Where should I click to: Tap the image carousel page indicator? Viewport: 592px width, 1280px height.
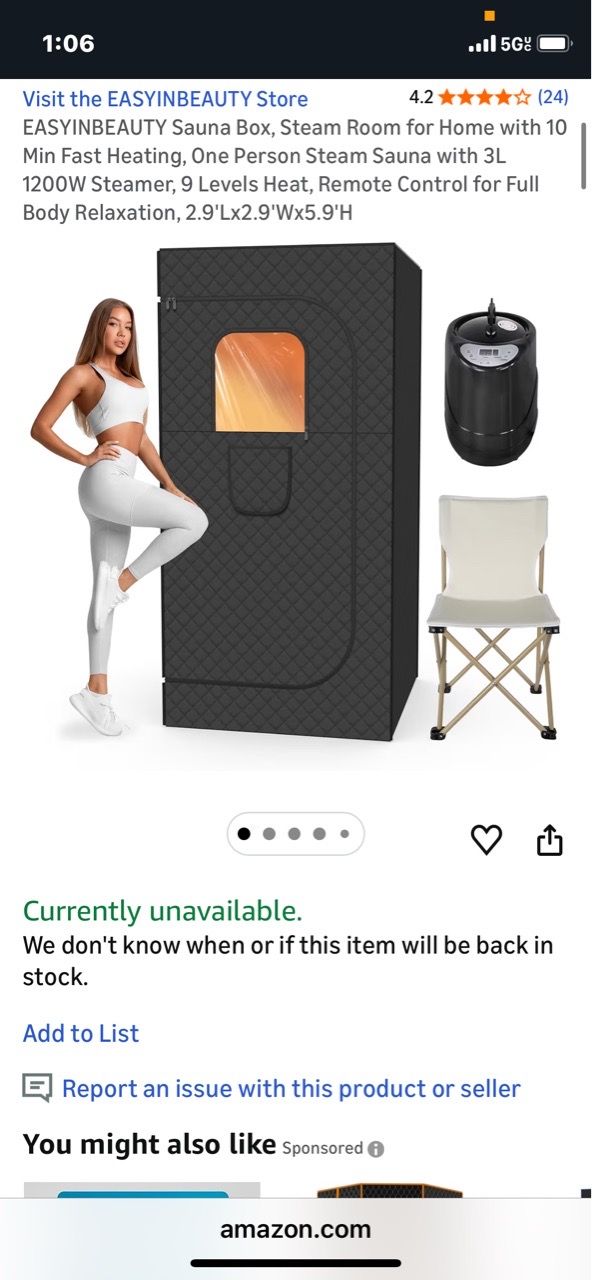(296, 833)
